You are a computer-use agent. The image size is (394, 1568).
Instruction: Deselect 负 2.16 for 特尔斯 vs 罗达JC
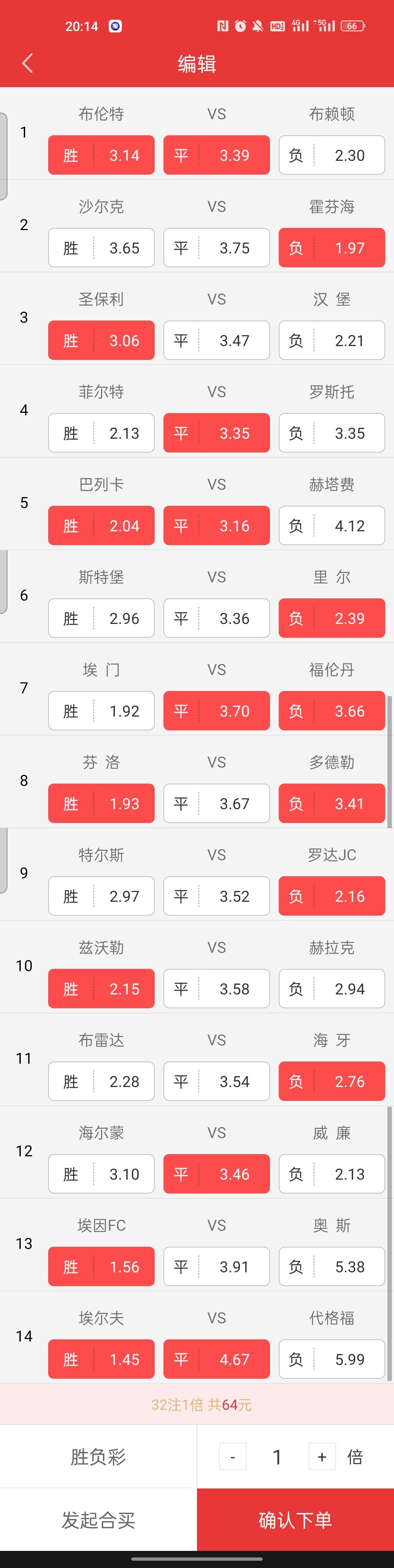point(331,895)
